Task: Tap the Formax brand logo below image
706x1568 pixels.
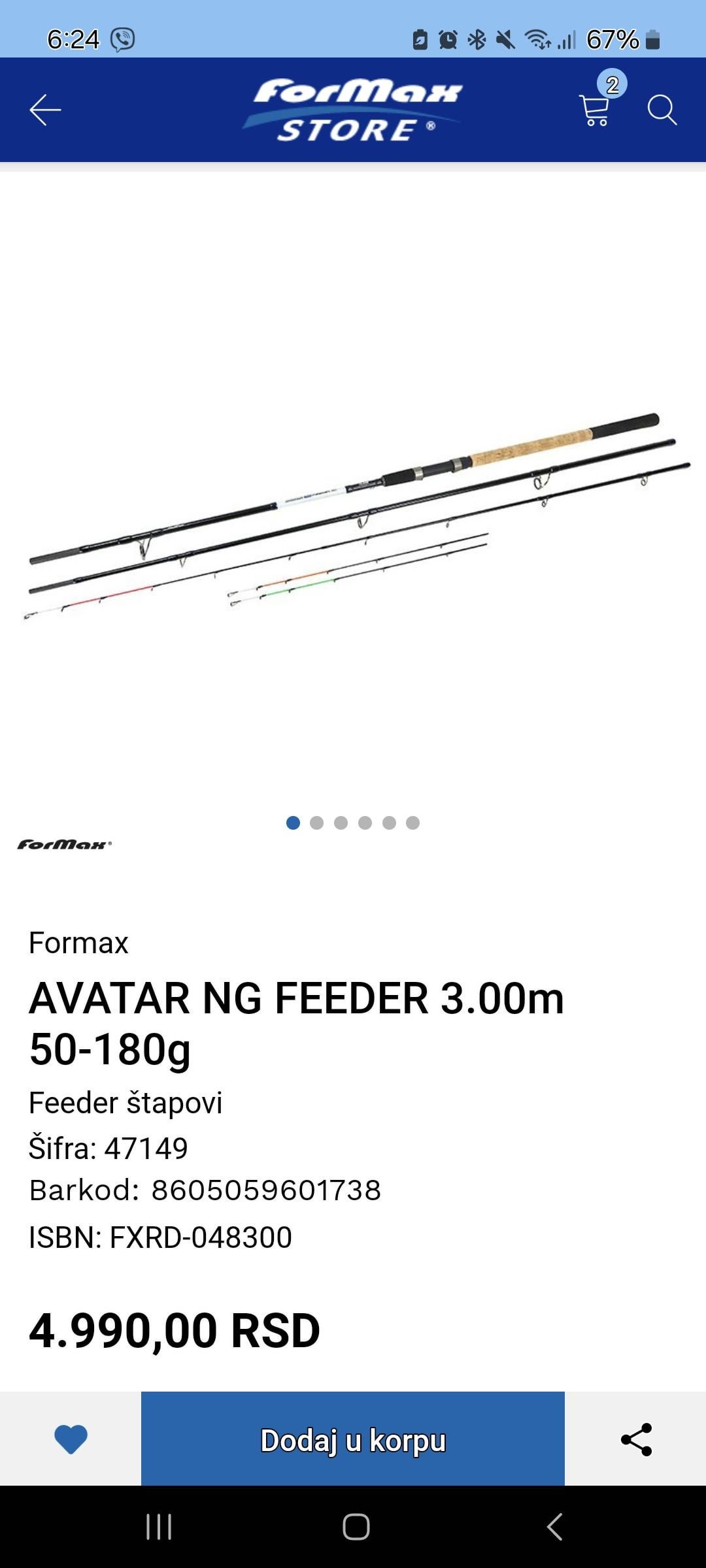Action: pos(65,845)
